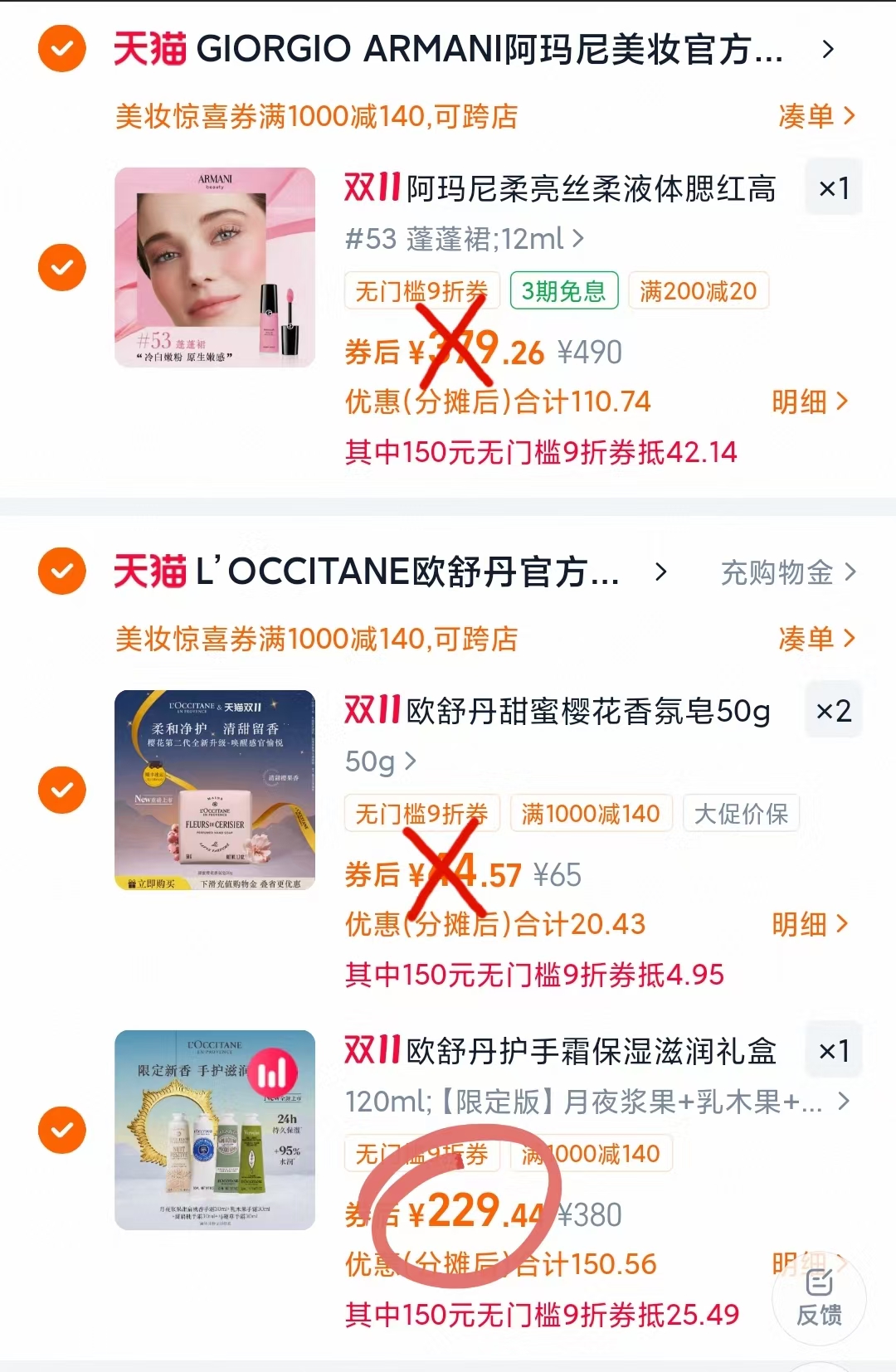Open 充购物金 for the L'OCCITANE store
The image size is (896, 1372).
tap(776, 573)
